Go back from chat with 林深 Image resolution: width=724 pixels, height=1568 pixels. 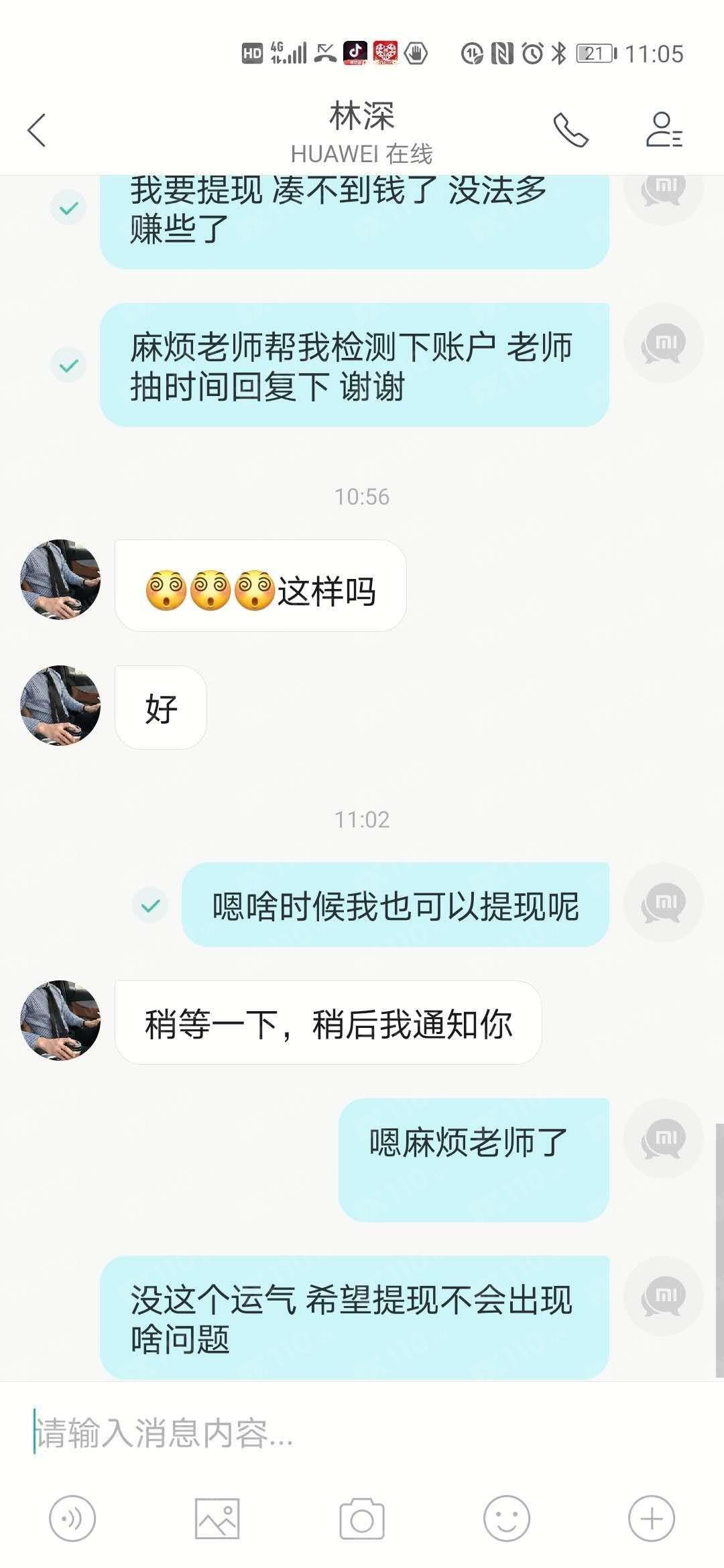tap(37, 130)
